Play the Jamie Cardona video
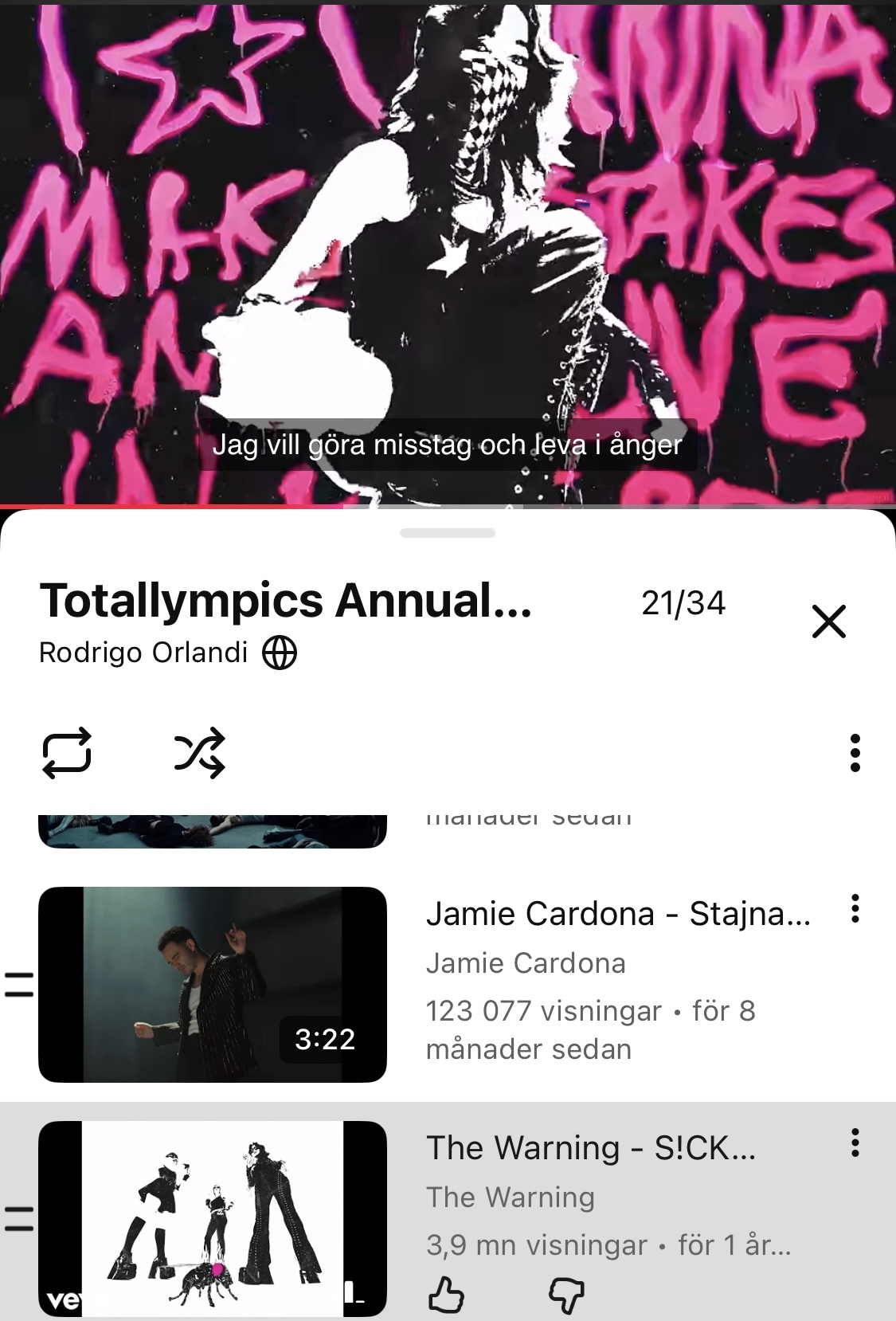Viewport: 896px width, 1321px height. click(x=212, y=984)
